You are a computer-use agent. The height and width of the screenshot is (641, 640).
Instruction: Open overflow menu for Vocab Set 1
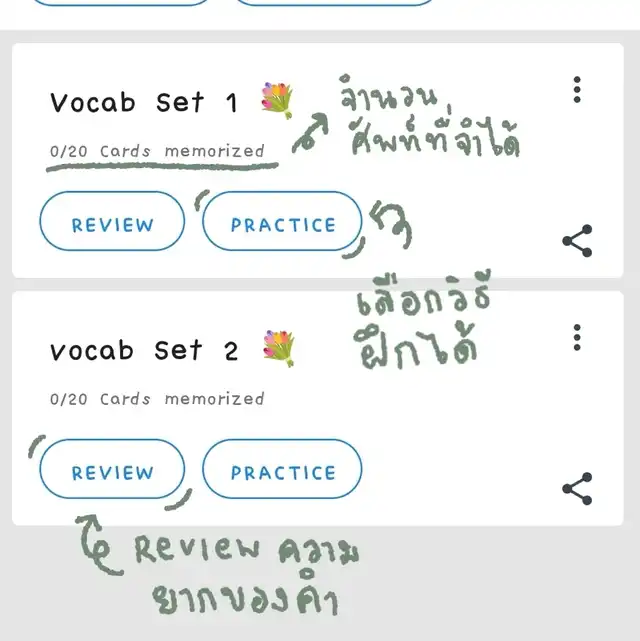pyautogui.click(x=577, y=90)
